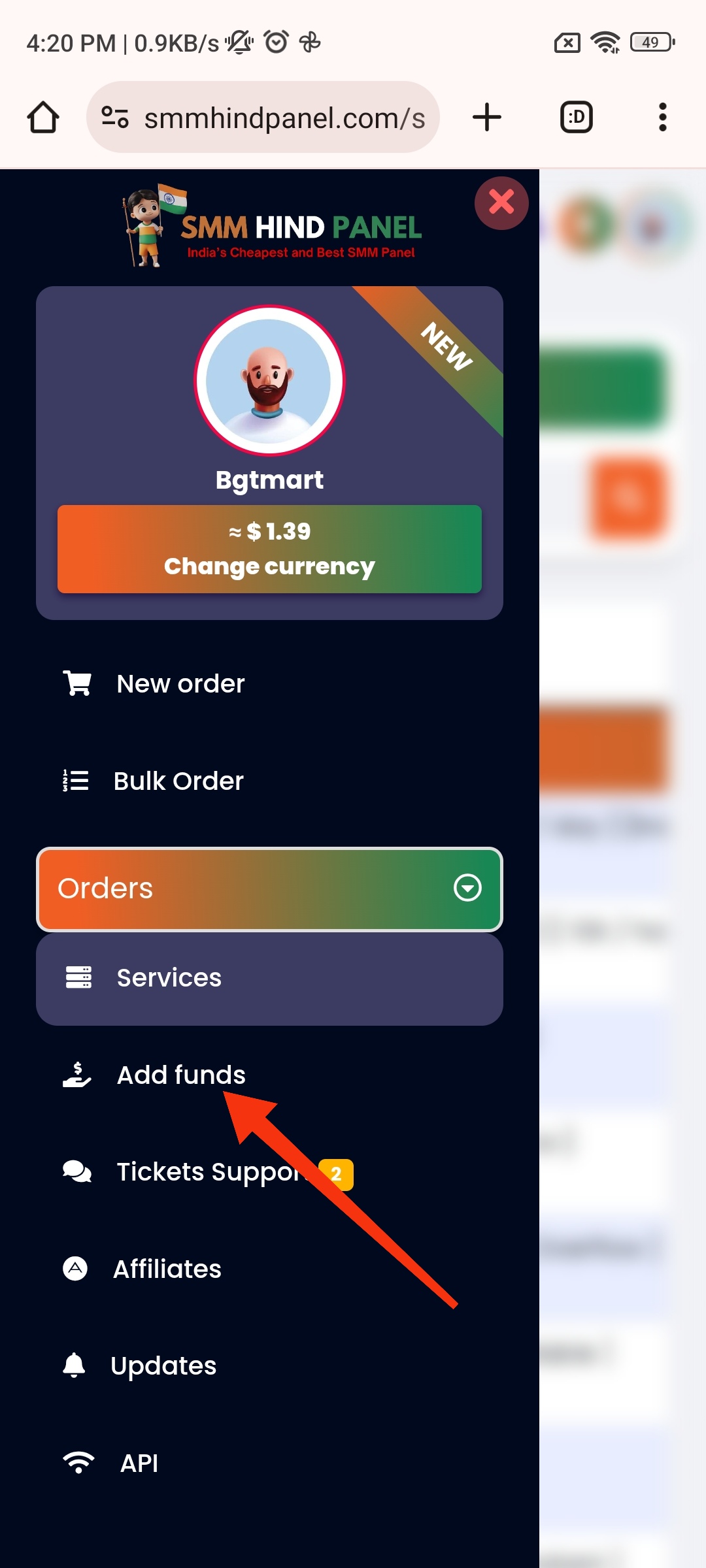Select Add funds

click(x=269, y=1075)
